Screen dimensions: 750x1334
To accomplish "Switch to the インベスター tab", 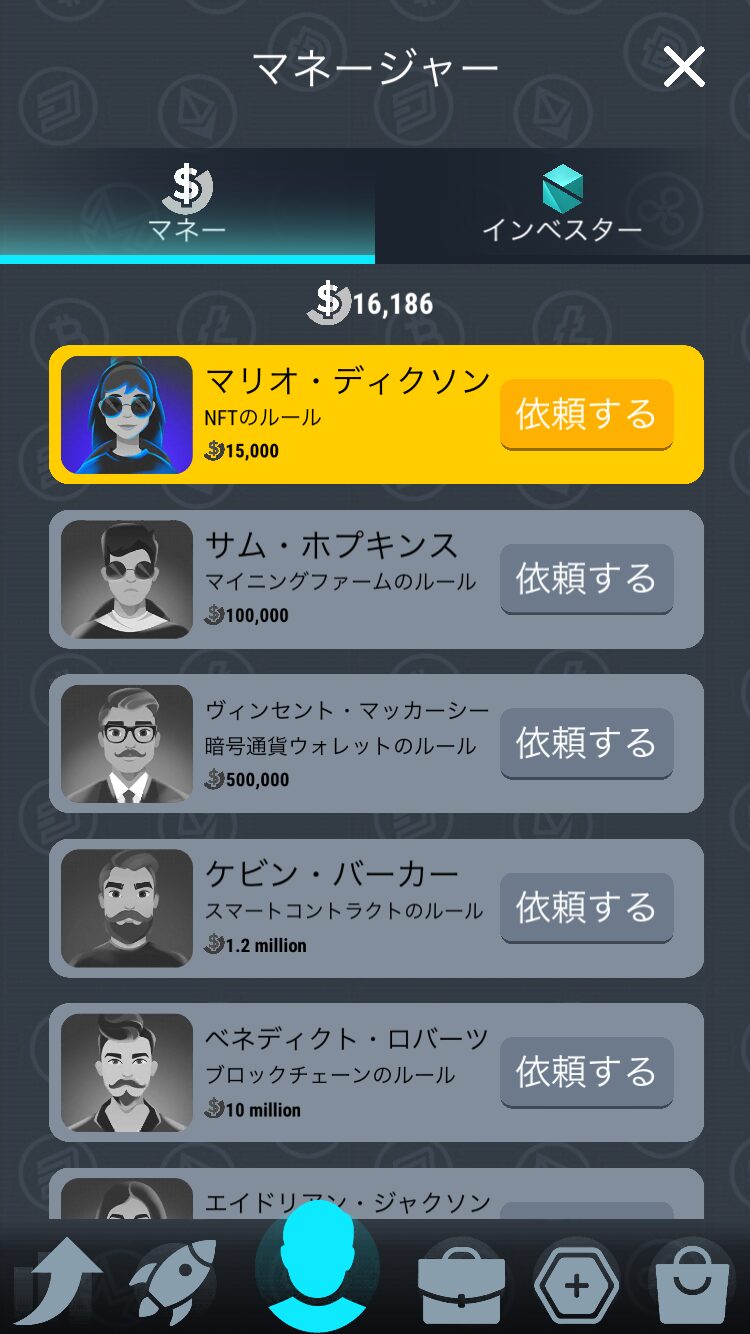I will tap(562, 207).
